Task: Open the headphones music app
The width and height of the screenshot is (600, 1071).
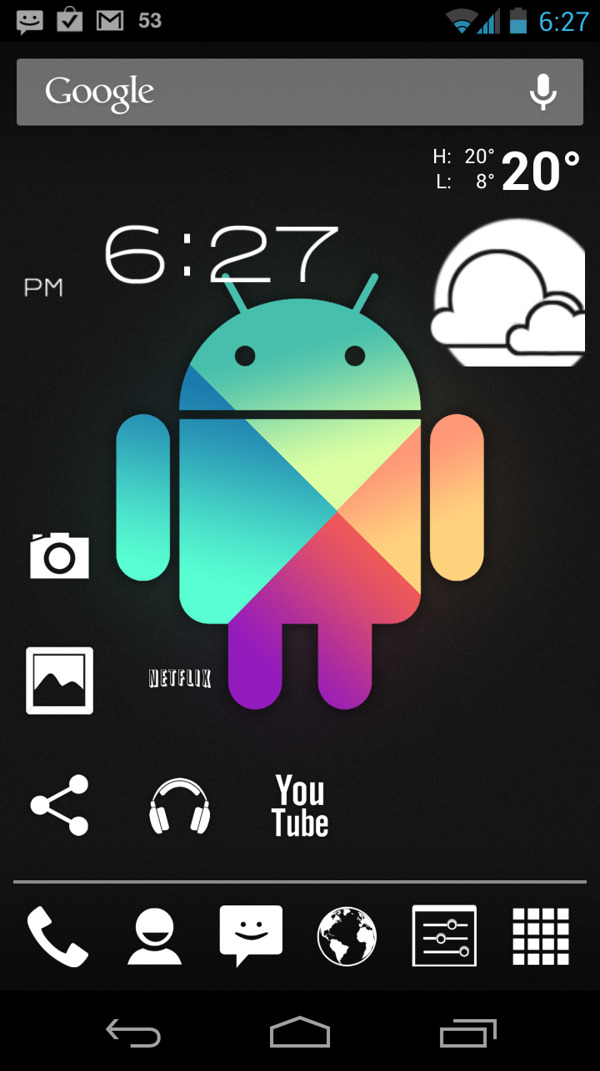Action: [180, 805]
